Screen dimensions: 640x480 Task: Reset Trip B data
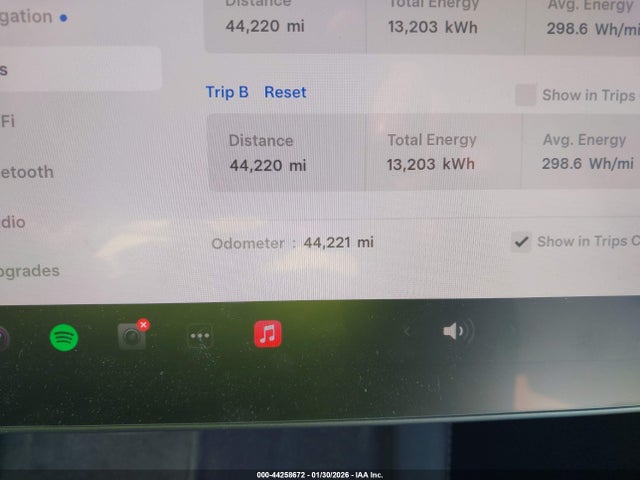click(285, 92)
